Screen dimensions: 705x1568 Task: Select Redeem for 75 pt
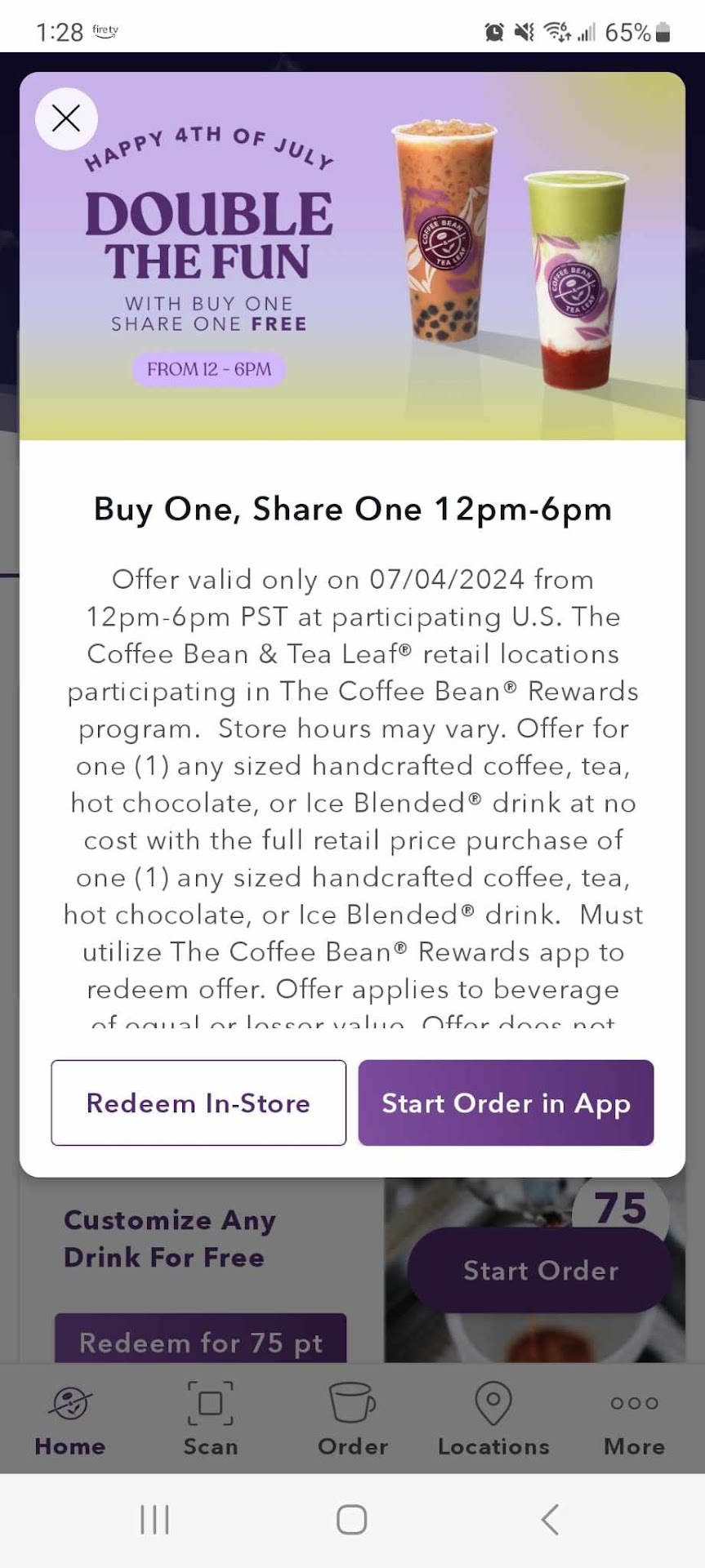(x=200, y=1340)
